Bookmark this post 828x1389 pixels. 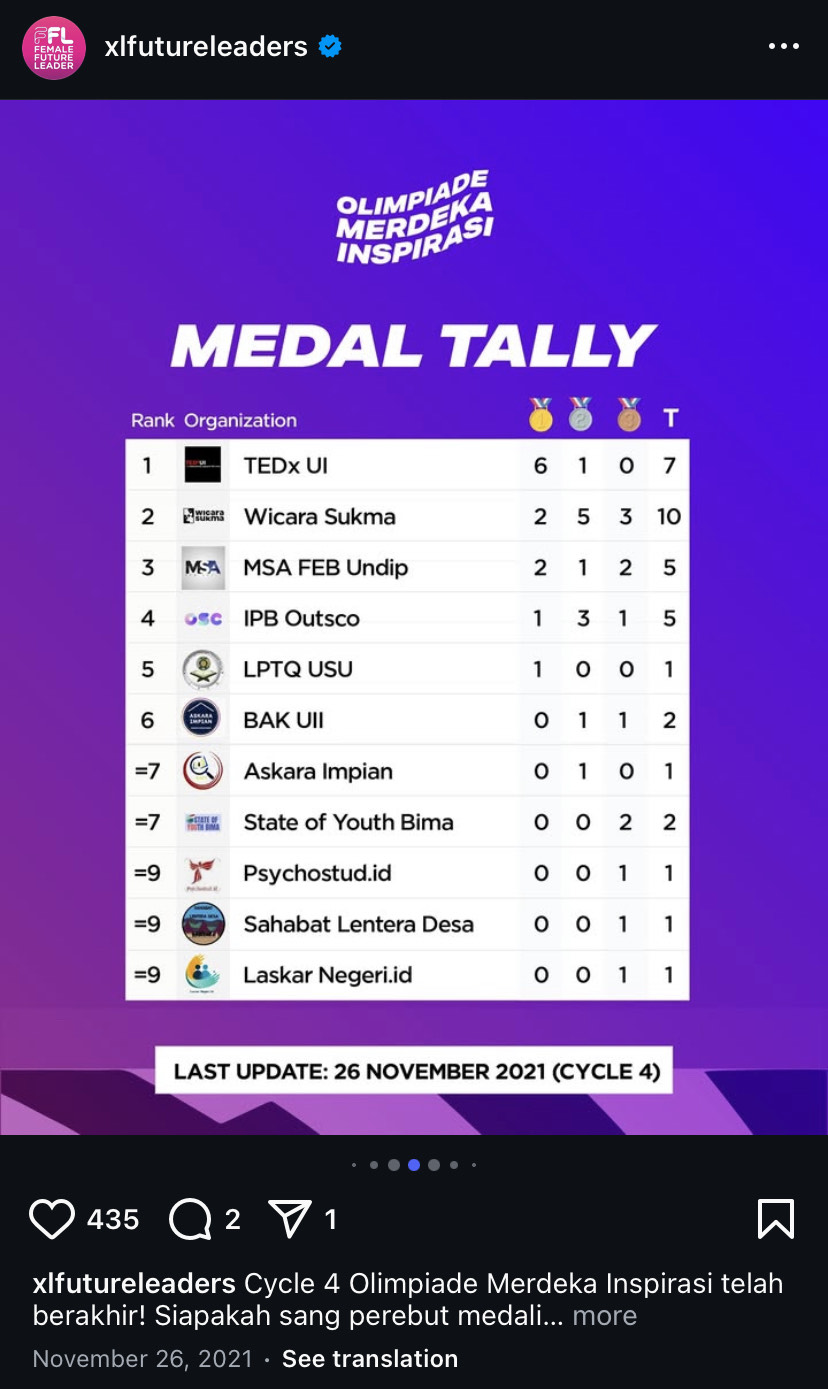point(776,1219)
